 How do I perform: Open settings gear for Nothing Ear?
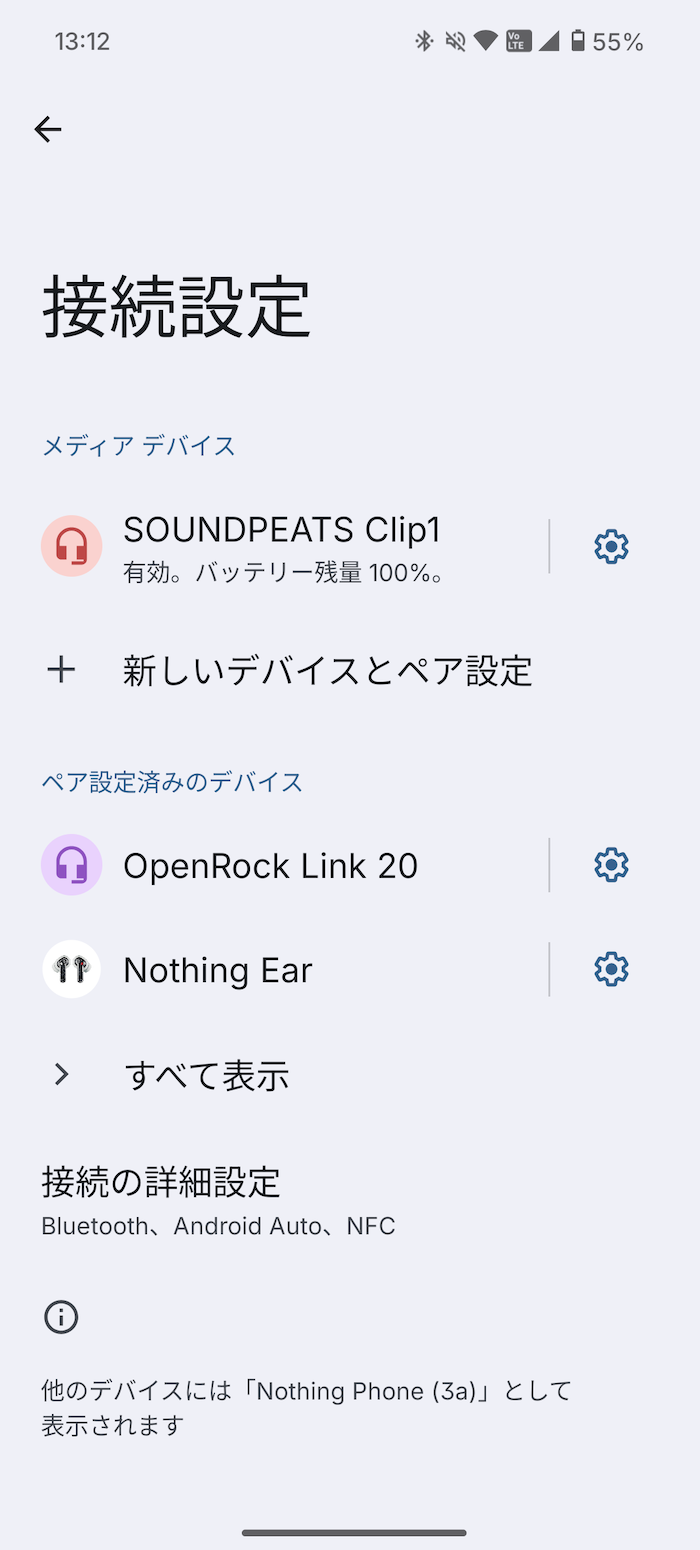click(611, 969)
